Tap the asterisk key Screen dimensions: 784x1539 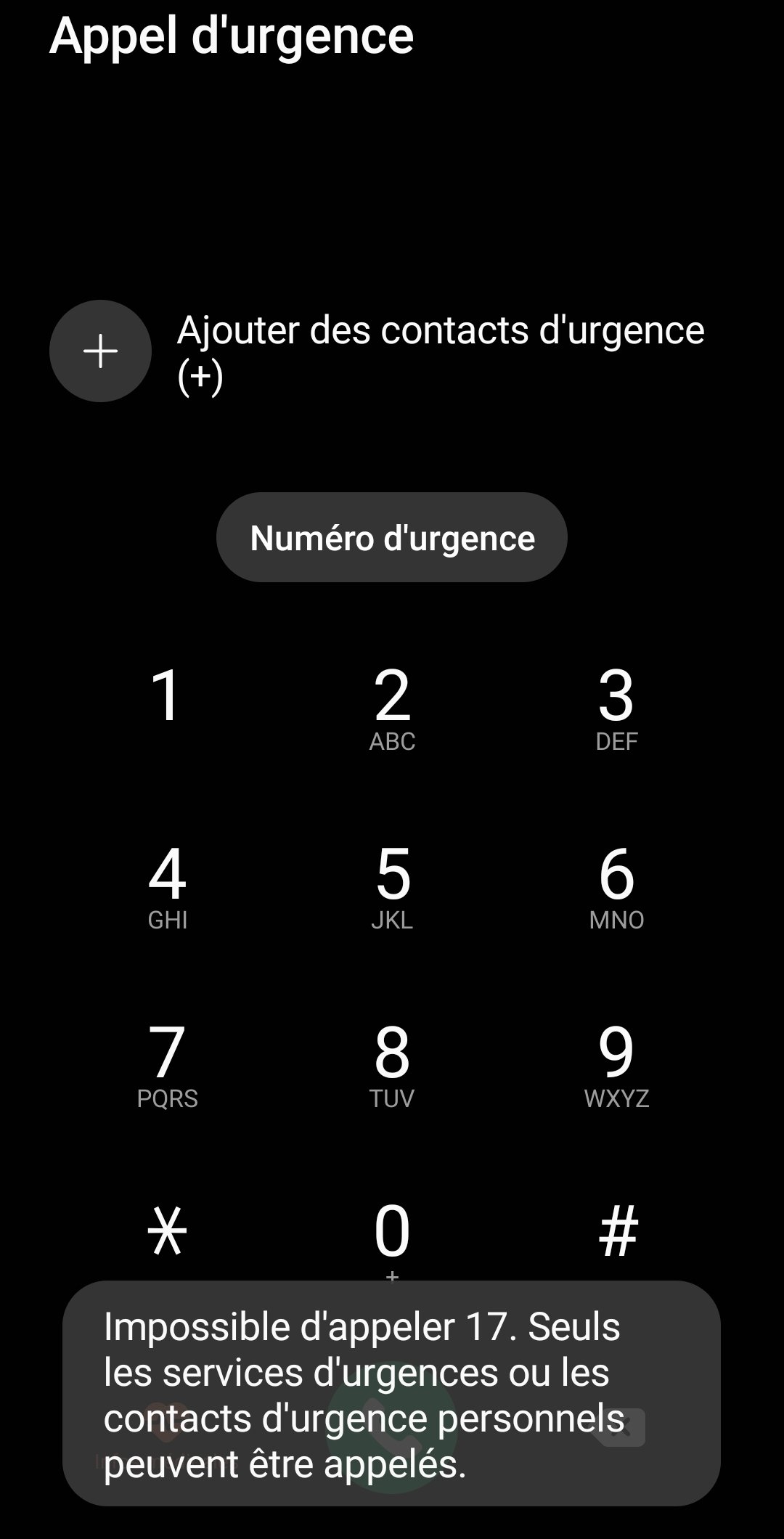[x=167, y=1230]
